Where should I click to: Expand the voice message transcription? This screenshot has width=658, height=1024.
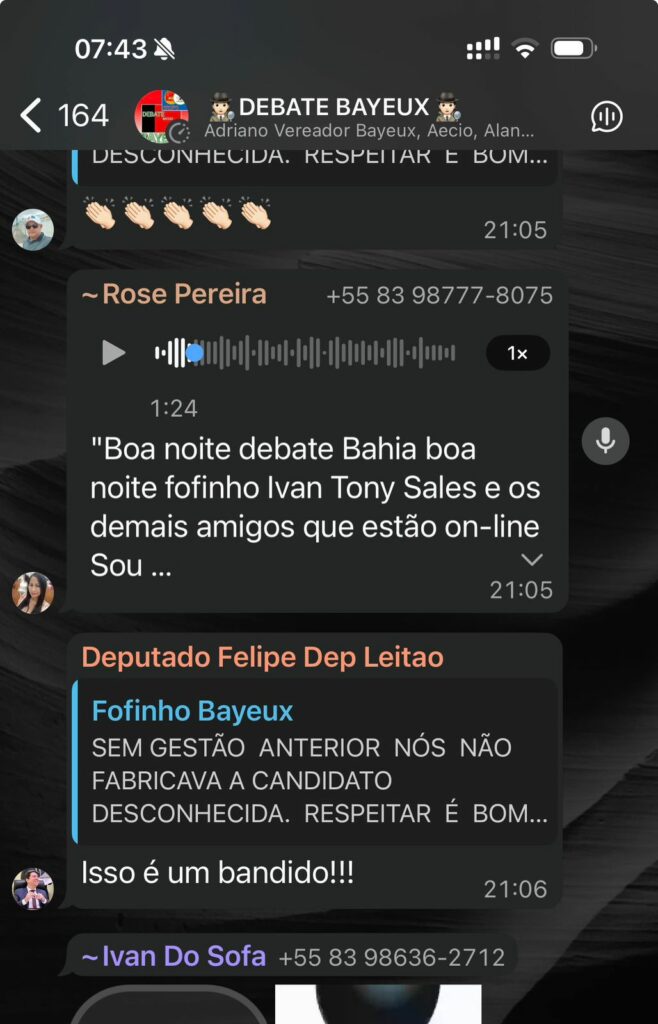[532, 560]
